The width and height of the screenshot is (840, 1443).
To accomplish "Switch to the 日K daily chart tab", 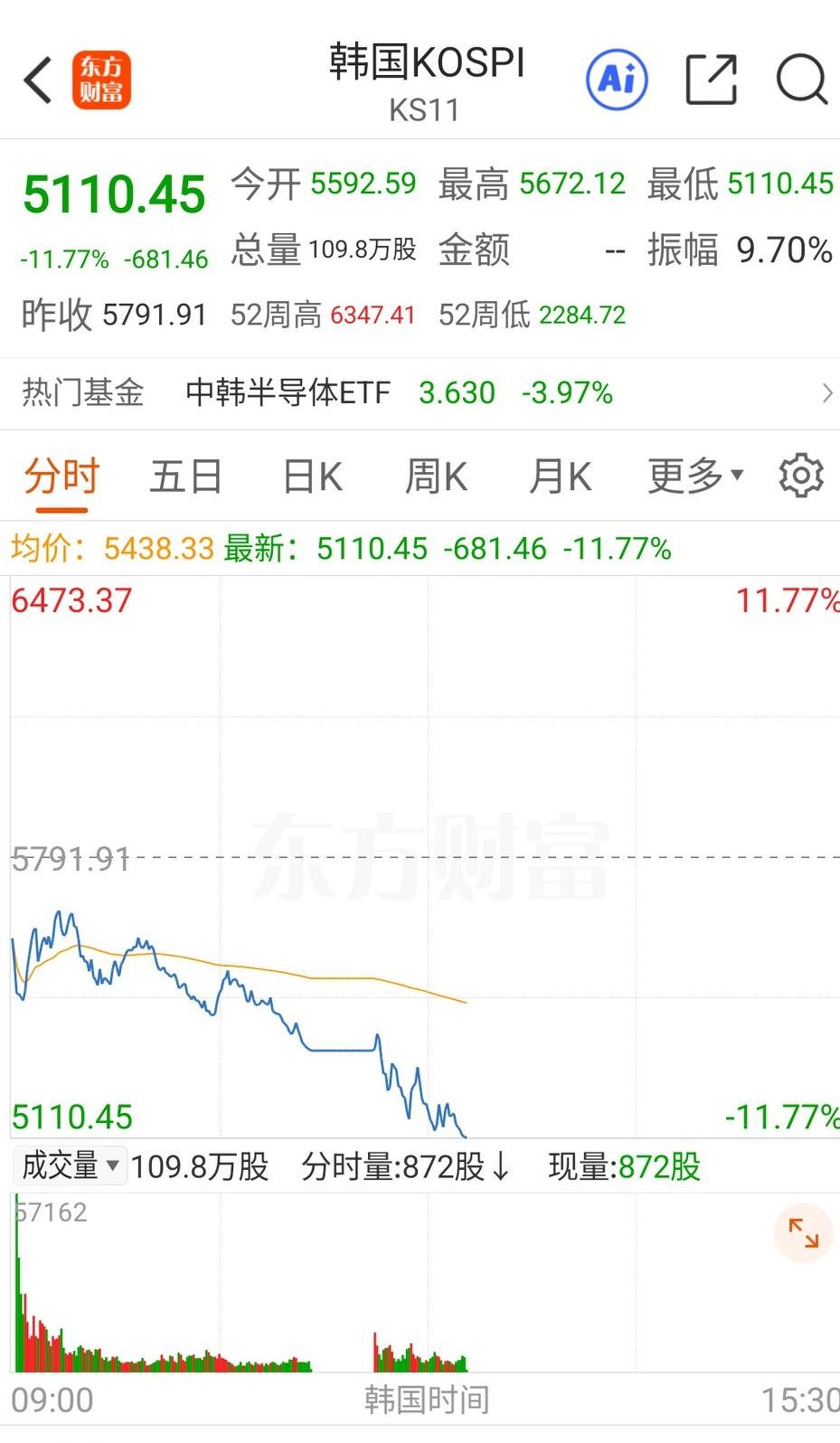I will click(x=310, y=475).
